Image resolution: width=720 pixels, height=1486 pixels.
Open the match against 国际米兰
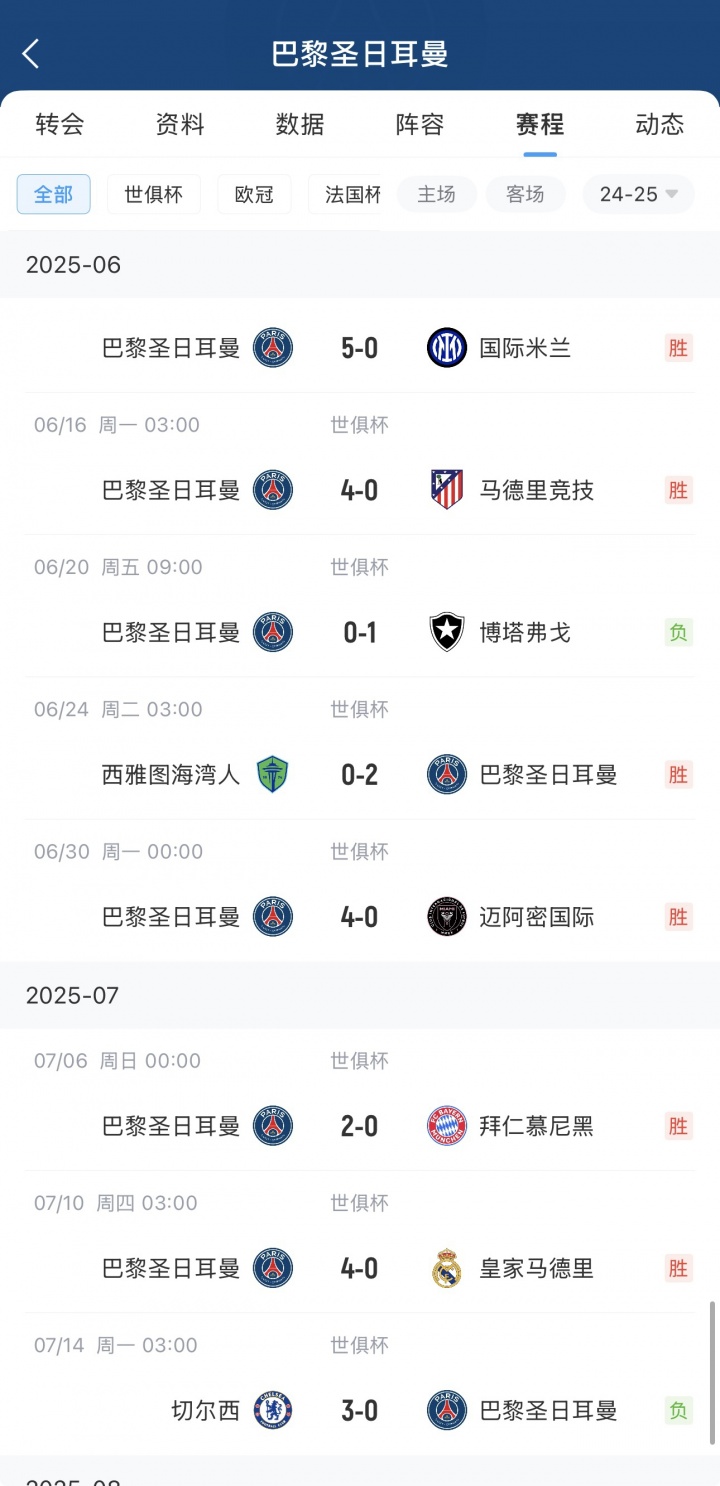[360, 348]
